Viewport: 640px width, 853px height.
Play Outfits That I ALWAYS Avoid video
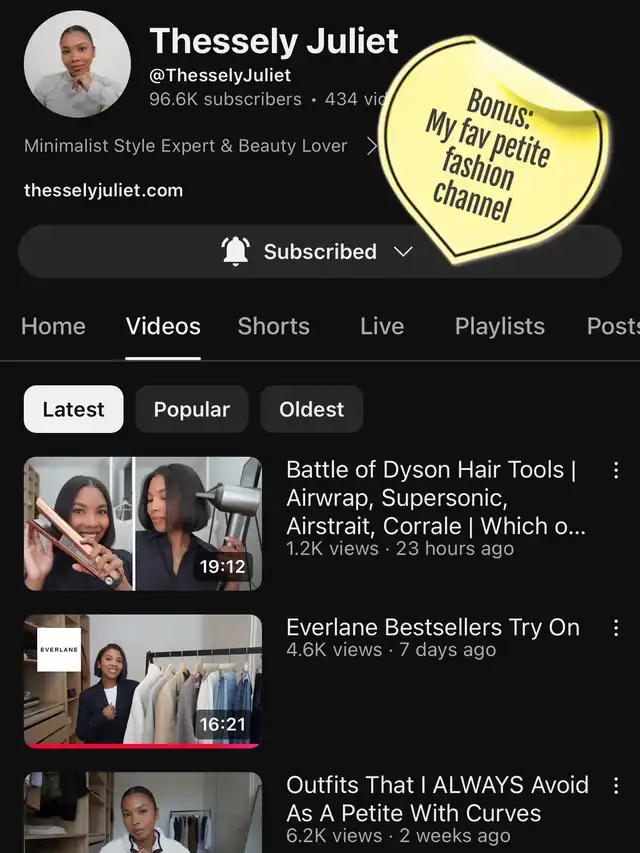tap(142, 812)
